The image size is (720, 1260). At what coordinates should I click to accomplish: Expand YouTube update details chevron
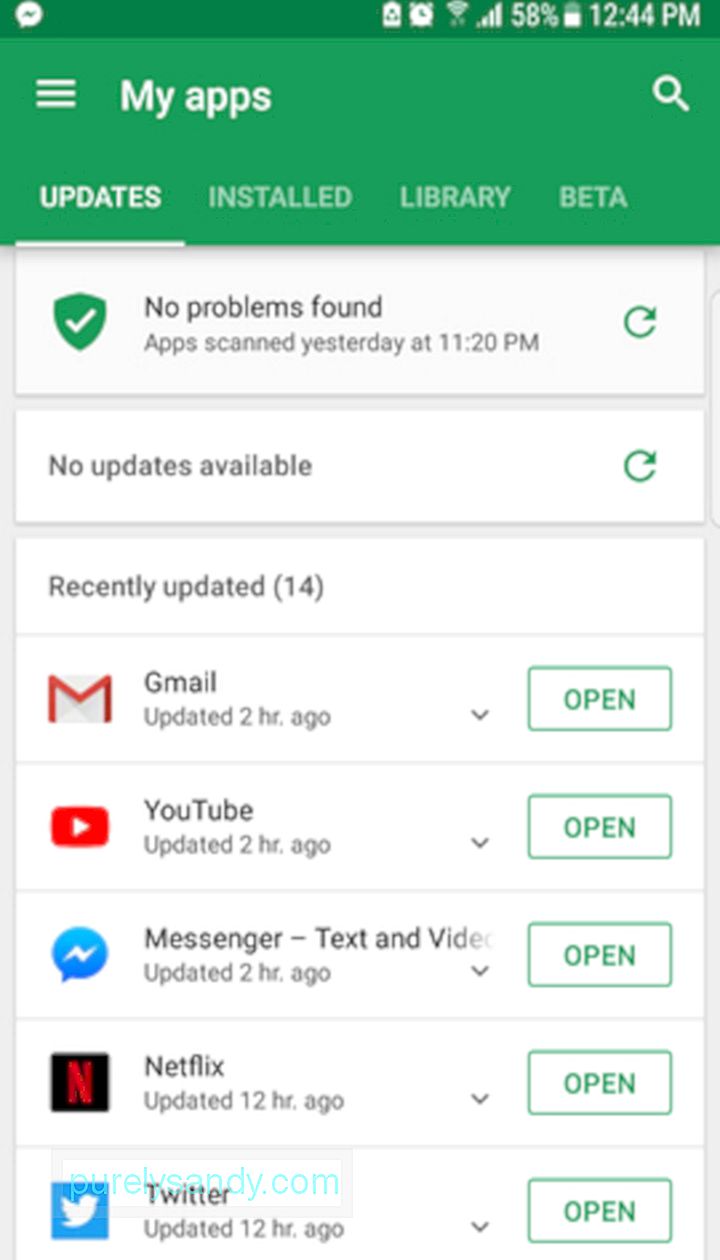coord(480,843)
